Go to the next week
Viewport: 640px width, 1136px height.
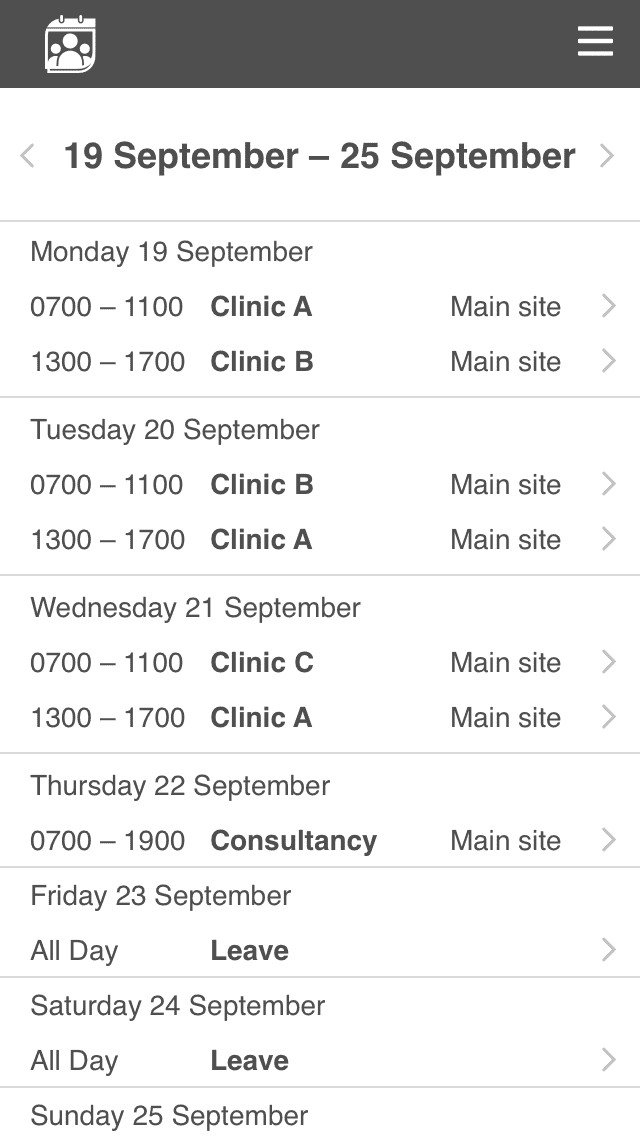click(606, 156)
